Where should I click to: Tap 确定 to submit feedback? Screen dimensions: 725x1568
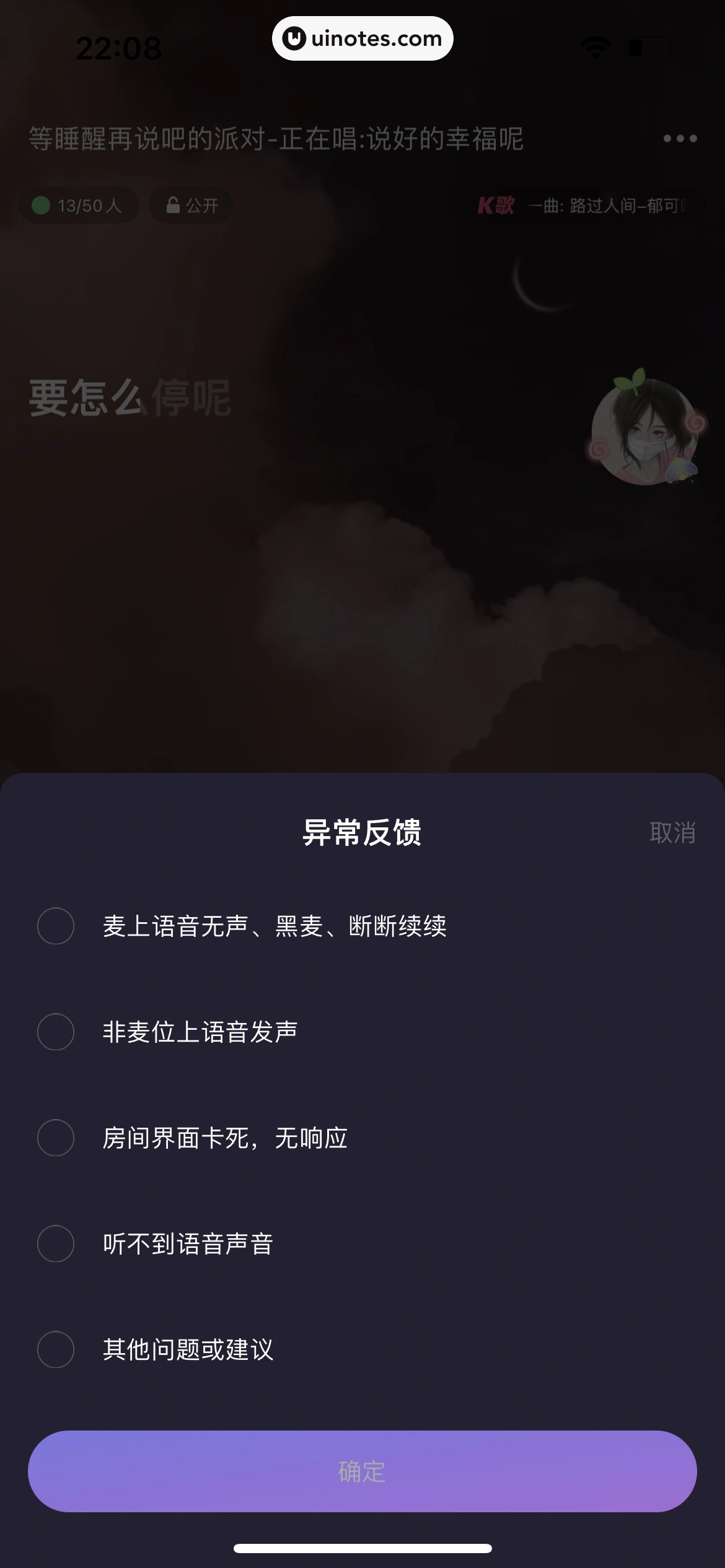coord(362,1471)
